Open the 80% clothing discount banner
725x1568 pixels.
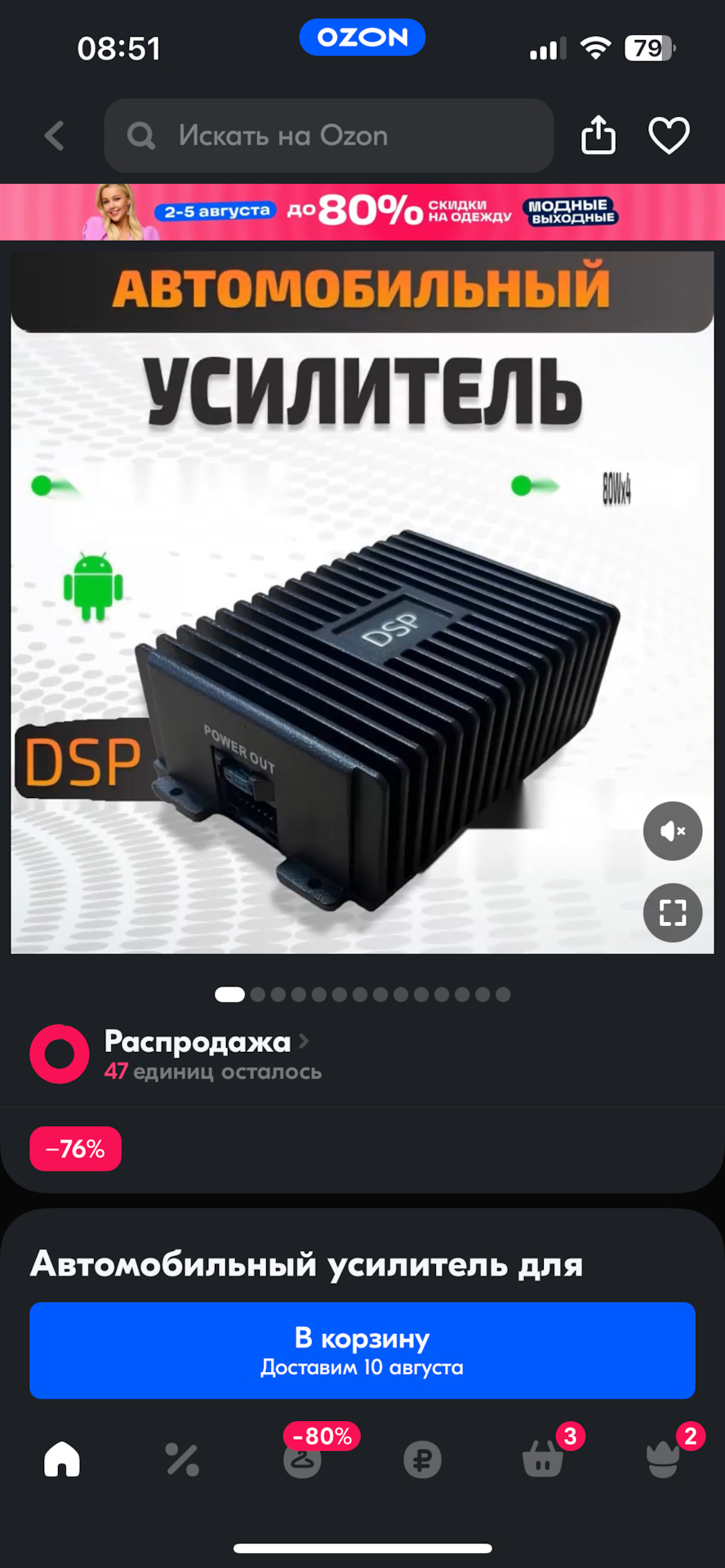coord(362,212)
